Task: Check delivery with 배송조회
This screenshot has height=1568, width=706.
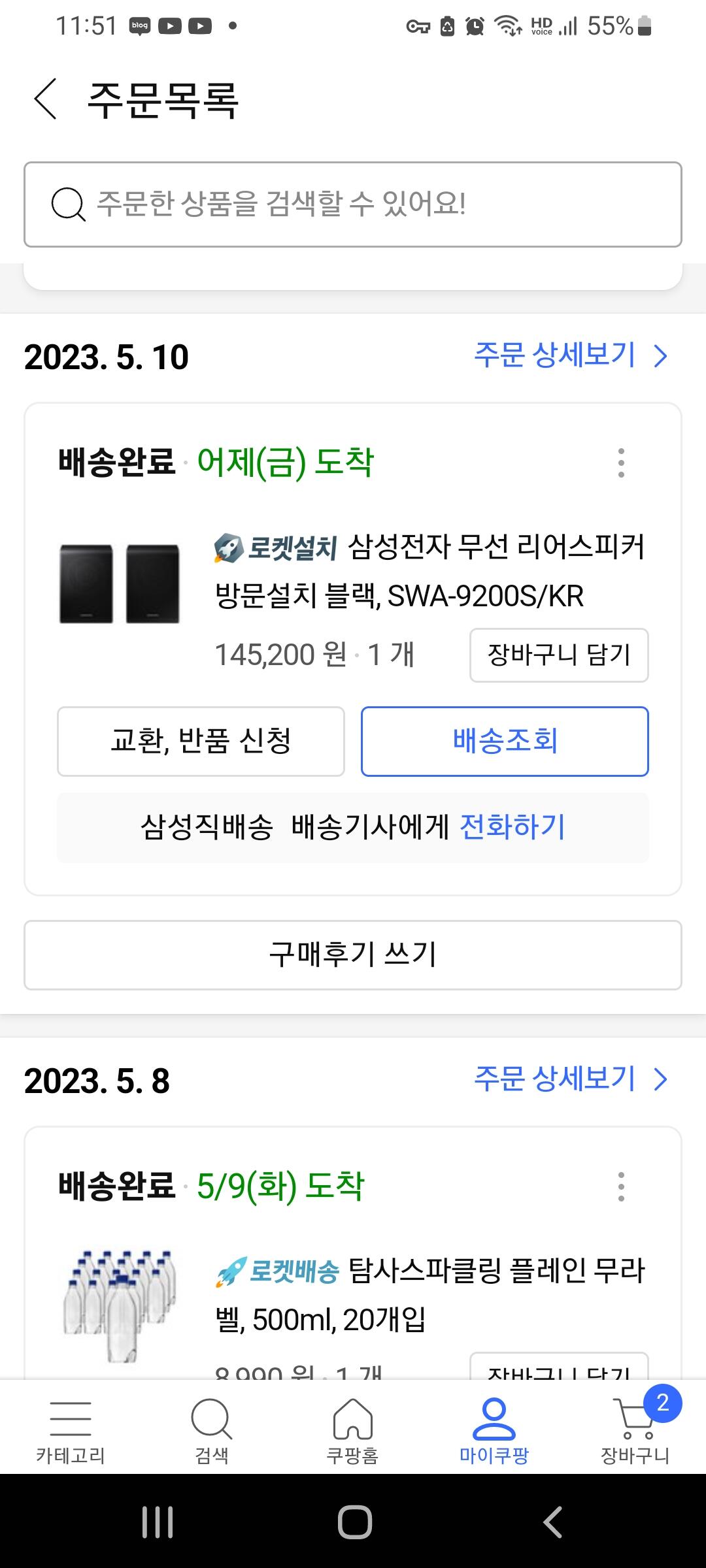Action: click(x=505, y=742)
